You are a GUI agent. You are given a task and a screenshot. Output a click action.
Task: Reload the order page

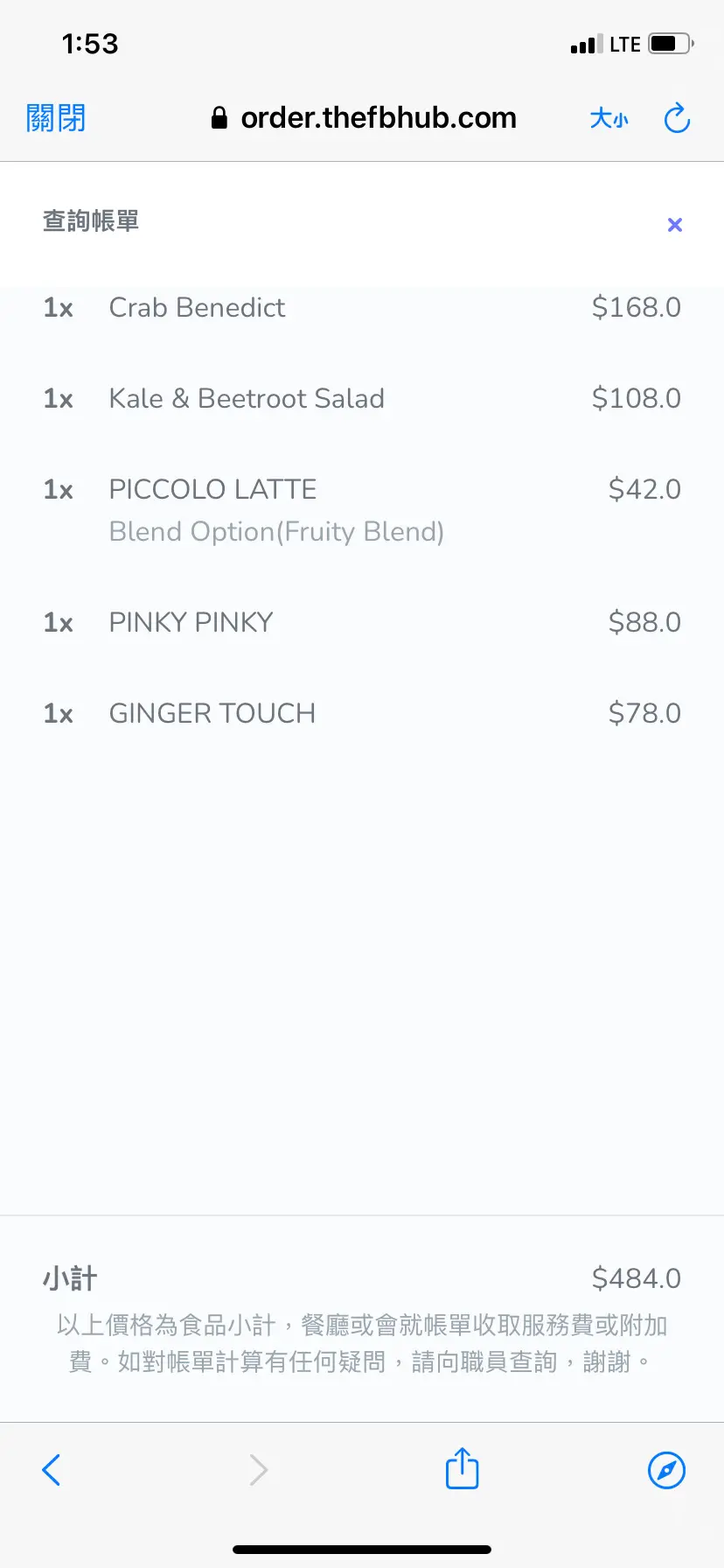(x=677, y=118)
